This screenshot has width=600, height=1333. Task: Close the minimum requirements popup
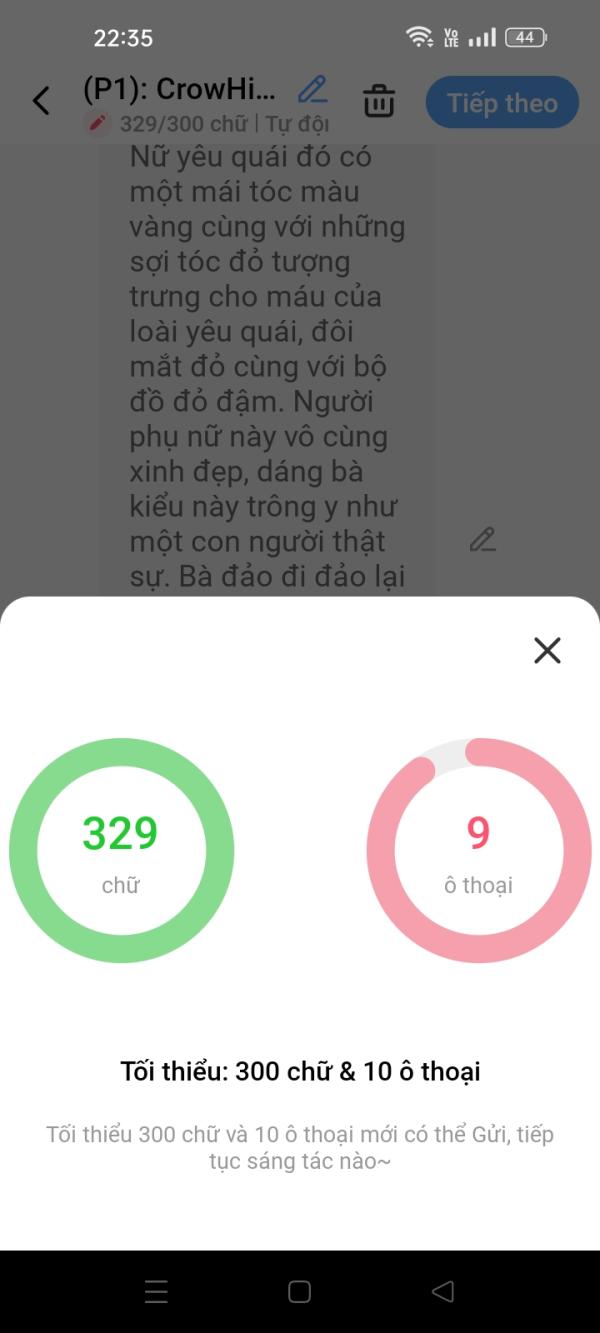pos(547,650)
